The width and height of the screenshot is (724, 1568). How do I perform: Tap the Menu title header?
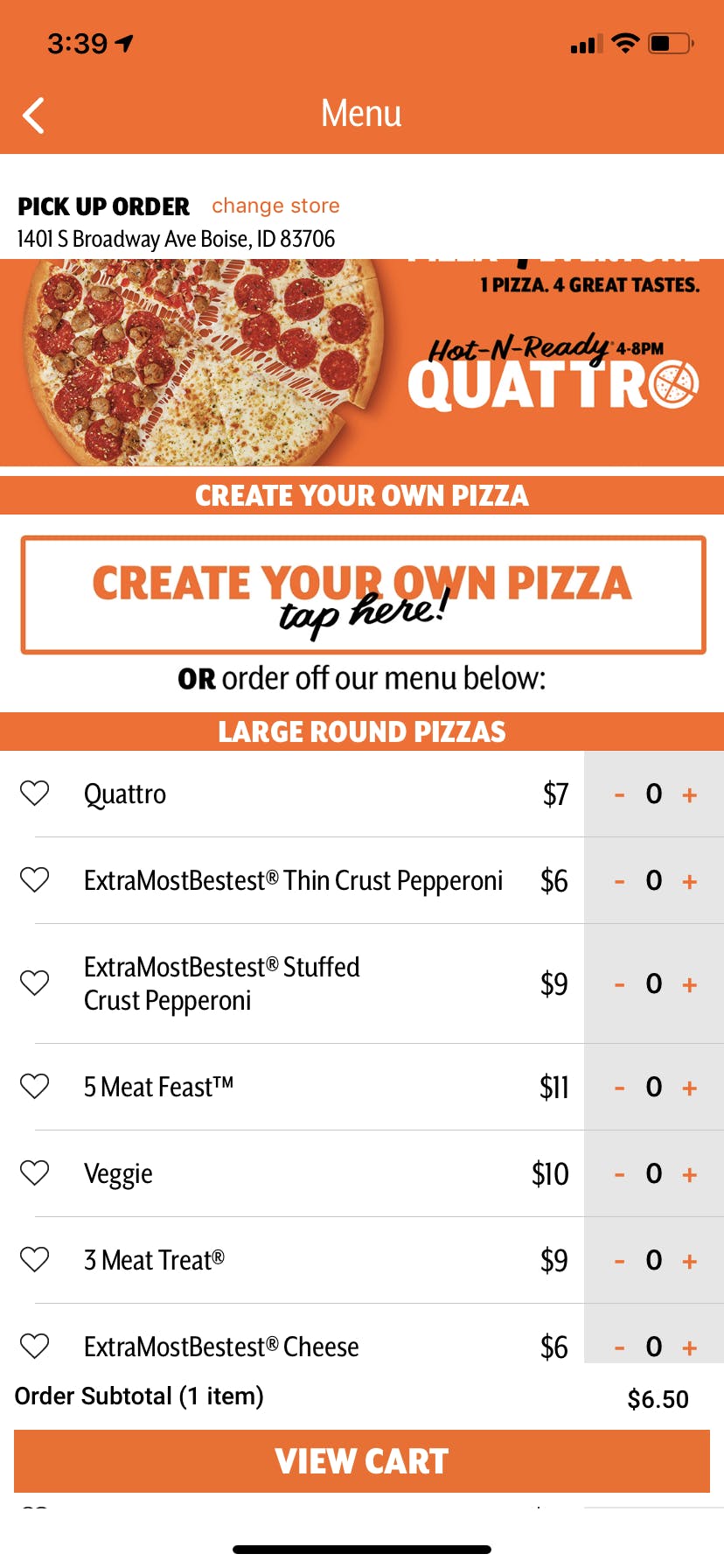(361, 114)
